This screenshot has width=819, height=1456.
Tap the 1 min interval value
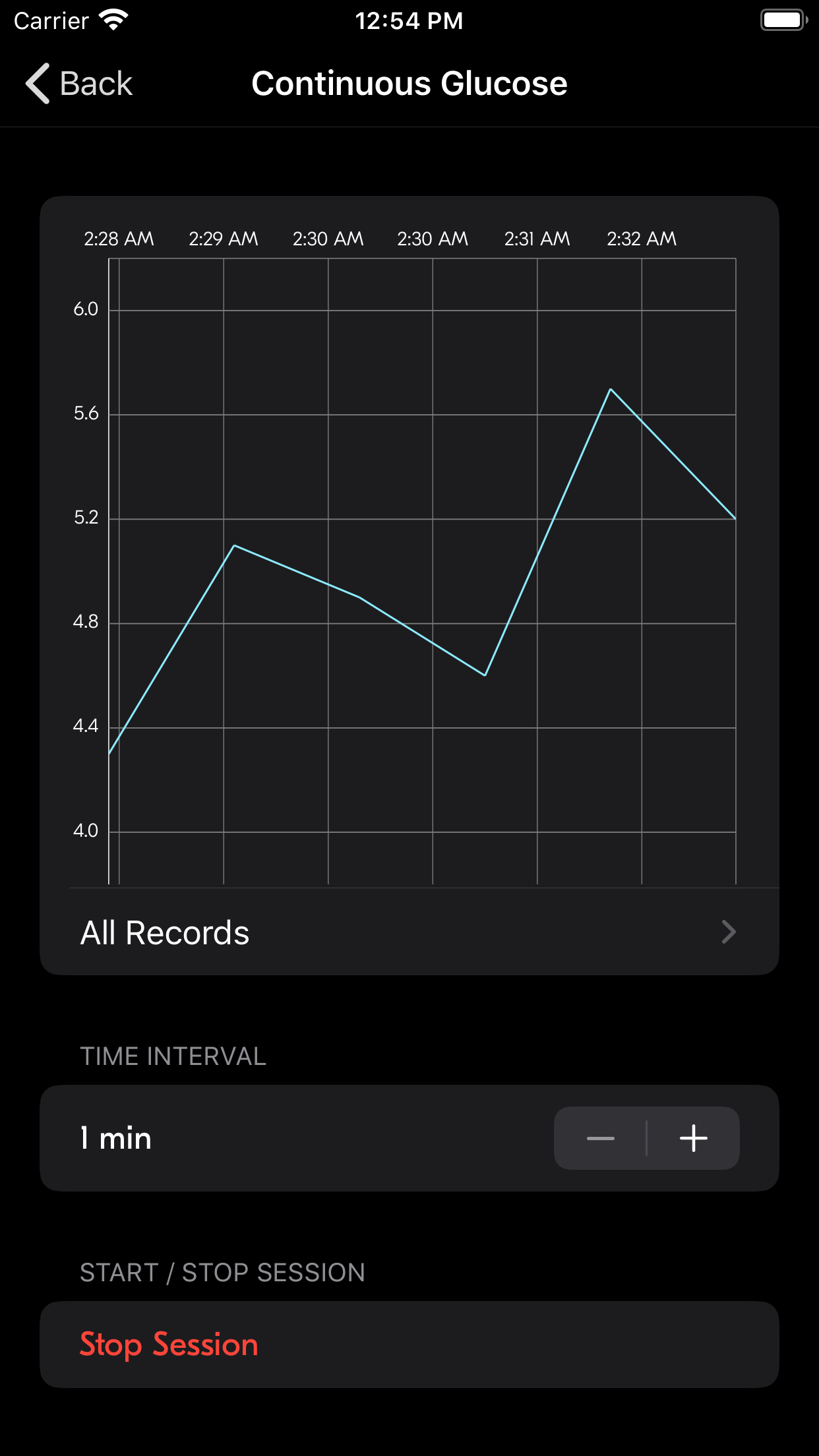pyautogui.click(x=115, y=1138)
